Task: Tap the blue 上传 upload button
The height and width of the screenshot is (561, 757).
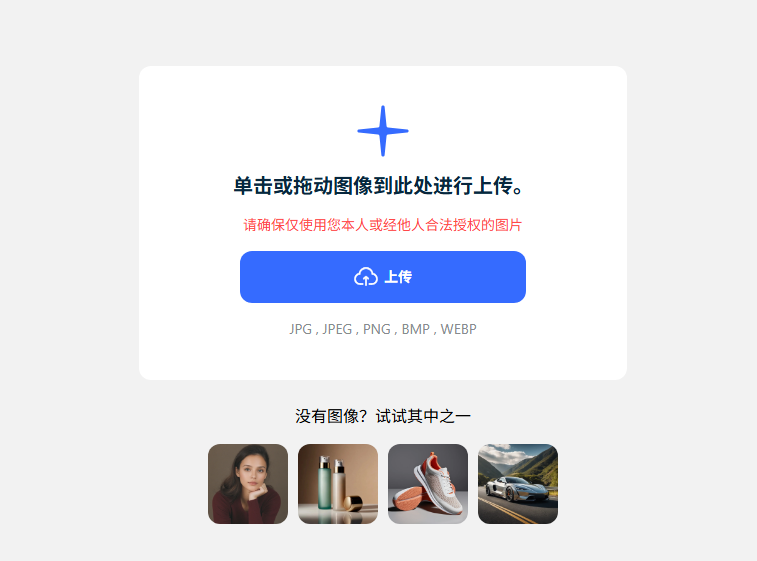Action: pos(382,277)
